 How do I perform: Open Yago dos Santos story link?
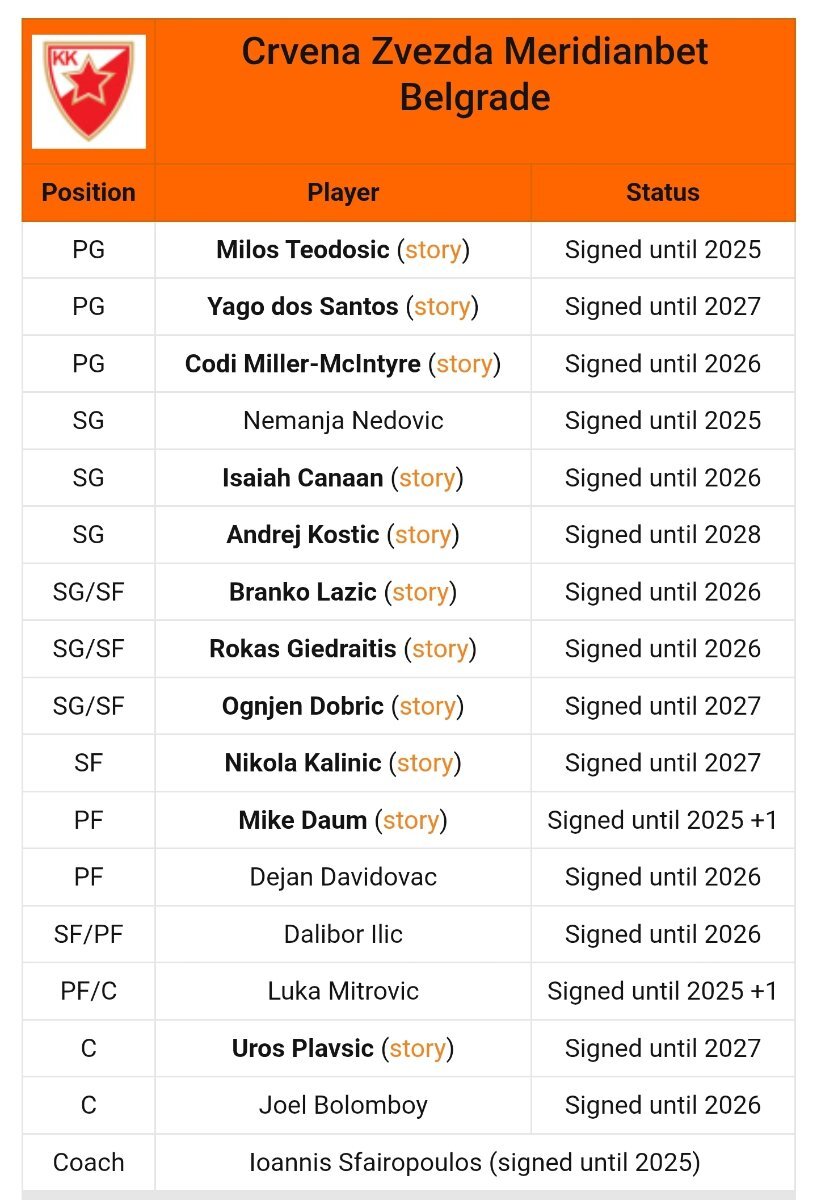[442, 307]
